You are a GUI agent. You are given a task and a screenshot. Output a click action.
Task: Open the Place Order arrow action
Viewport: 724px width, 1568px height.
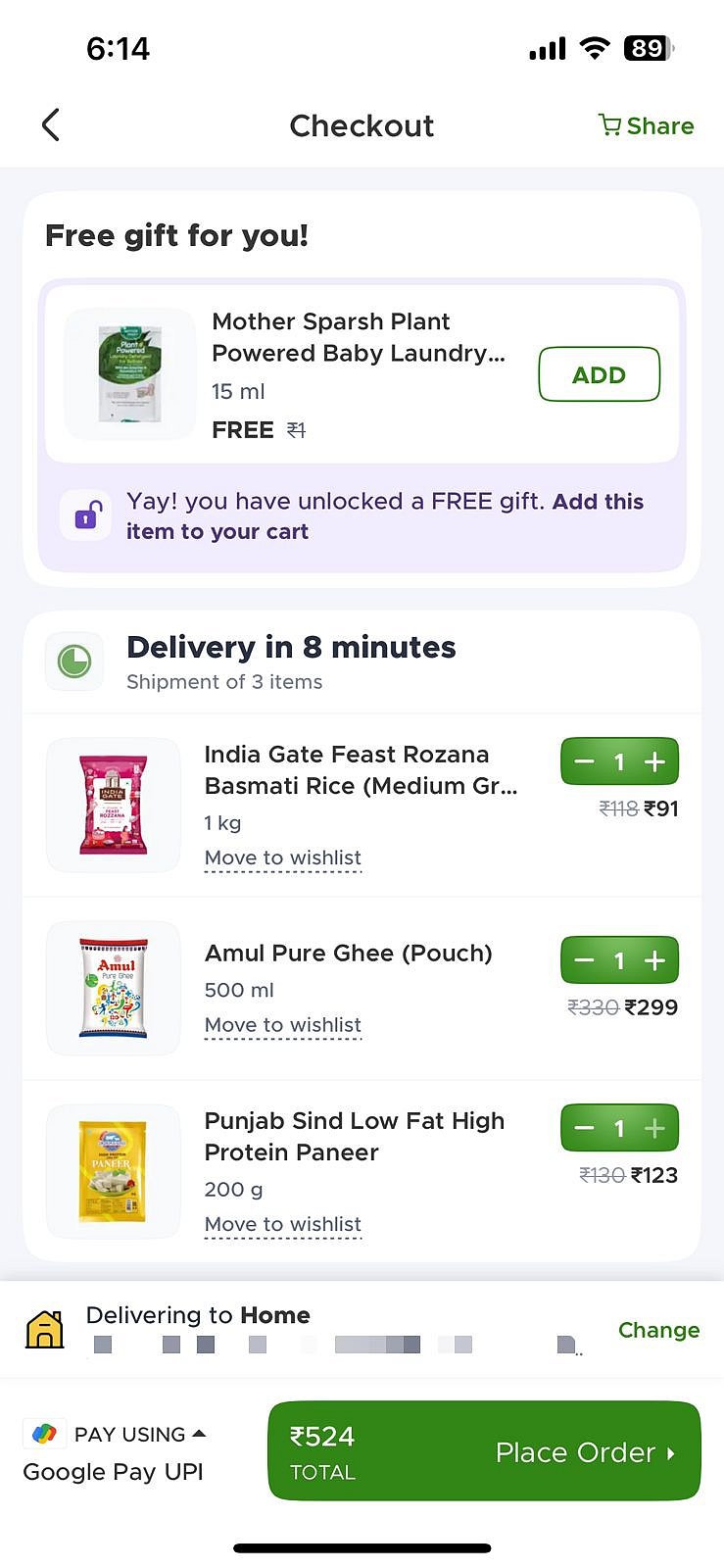tap(669, 1453)
